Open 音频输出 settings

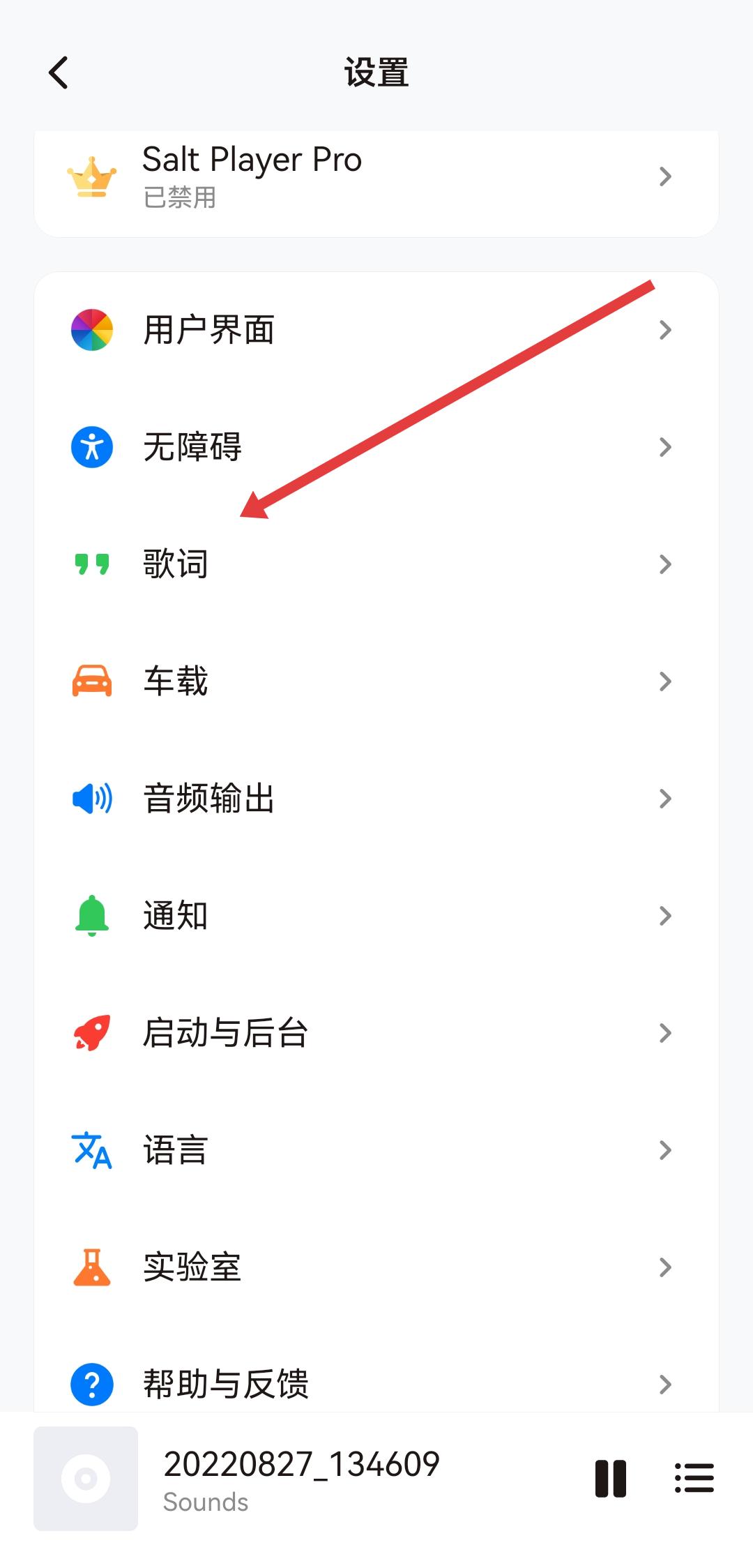[376, 799]
